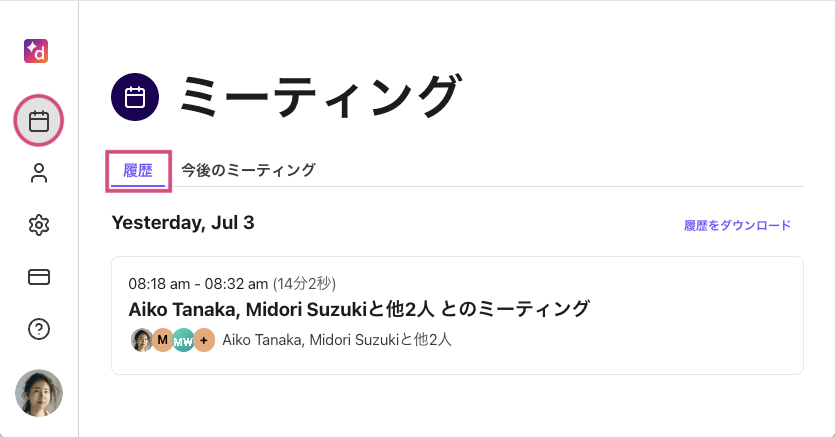Select the 履歴 tab
This screenshot has width=835, height=437.
point(138,170)
